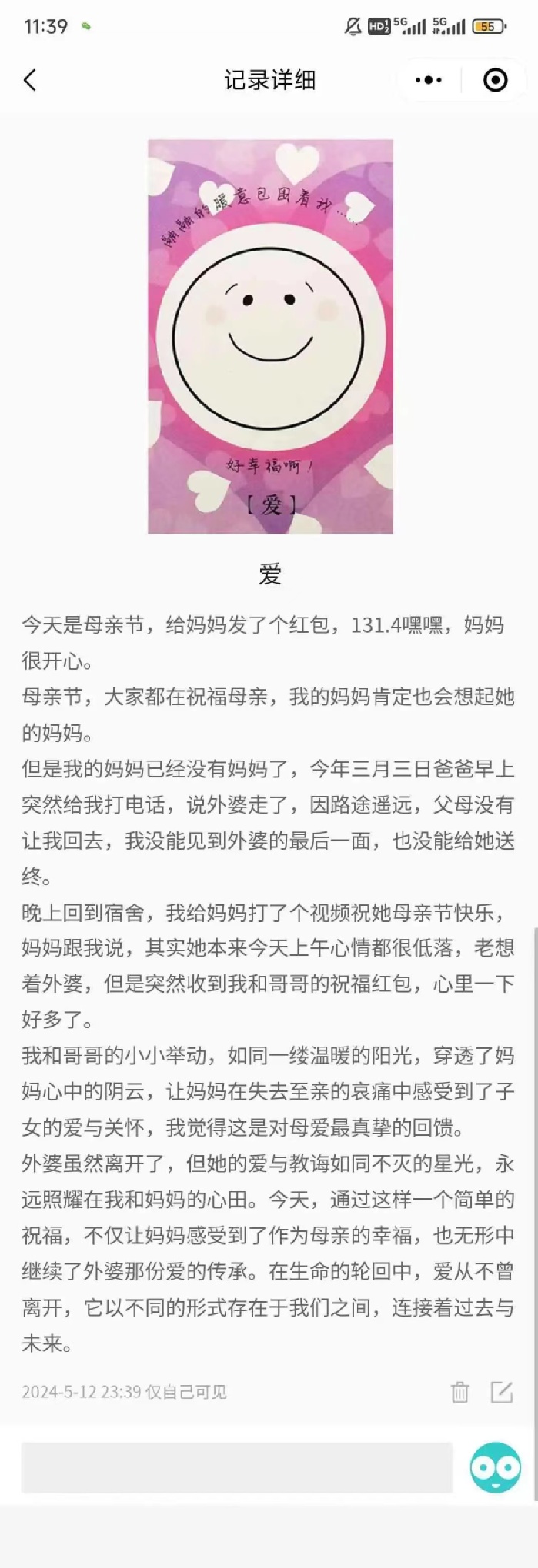Viewport: 538px width, 1568px height.
Task: Delete this record with the trash icon
Action: [x=459, y=1391]
